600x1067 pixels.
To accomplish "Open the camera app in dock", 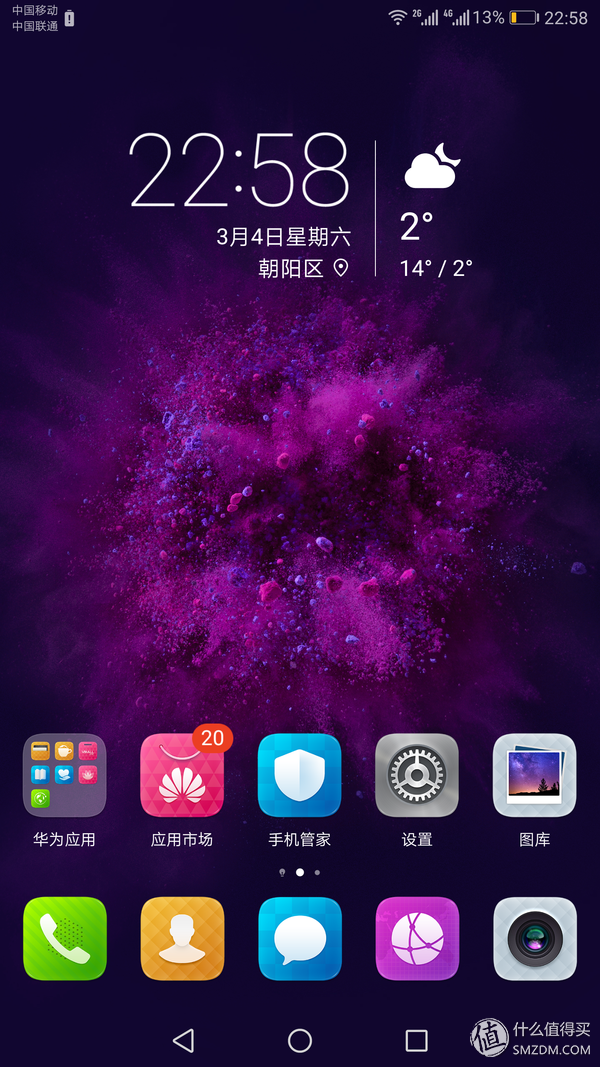I will (534, 938).
